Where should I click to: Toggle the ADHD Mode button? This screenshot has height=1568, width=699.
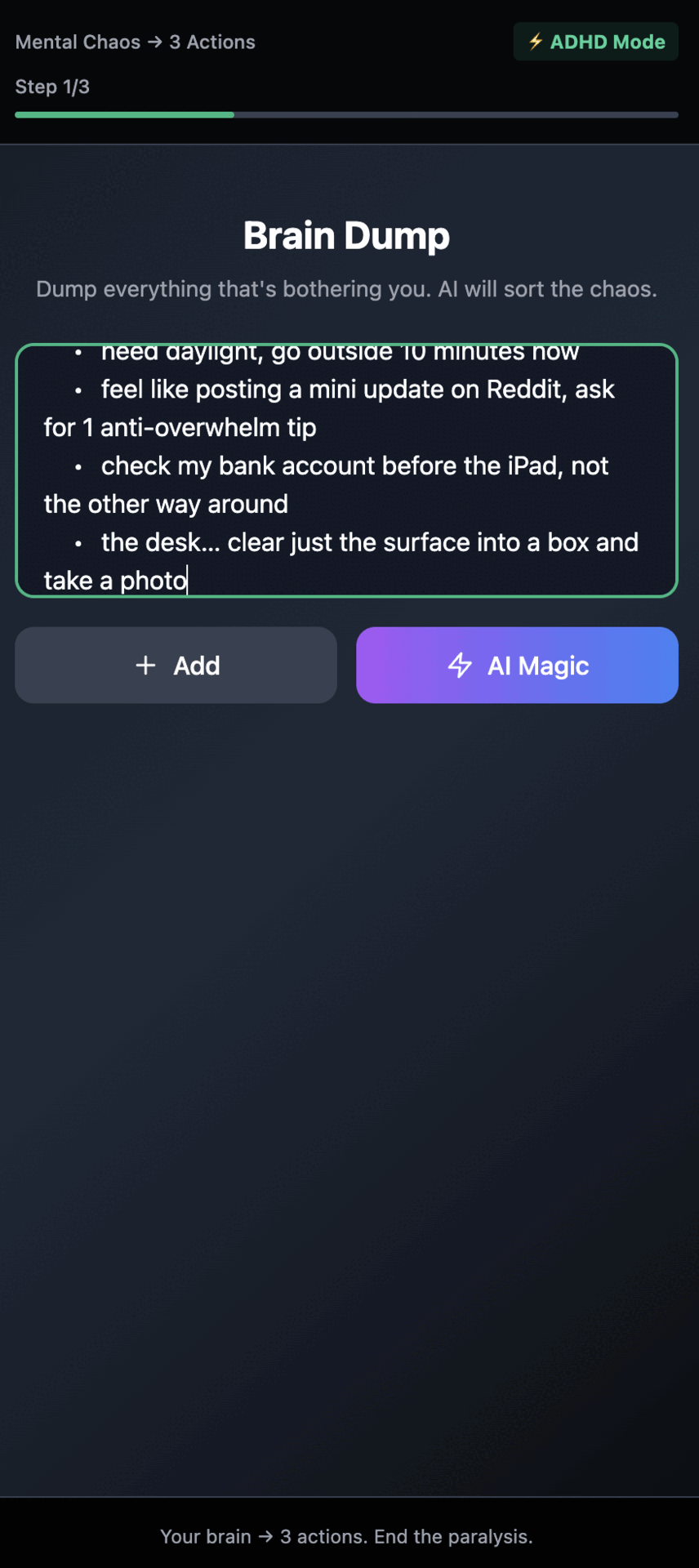[595, 42]
